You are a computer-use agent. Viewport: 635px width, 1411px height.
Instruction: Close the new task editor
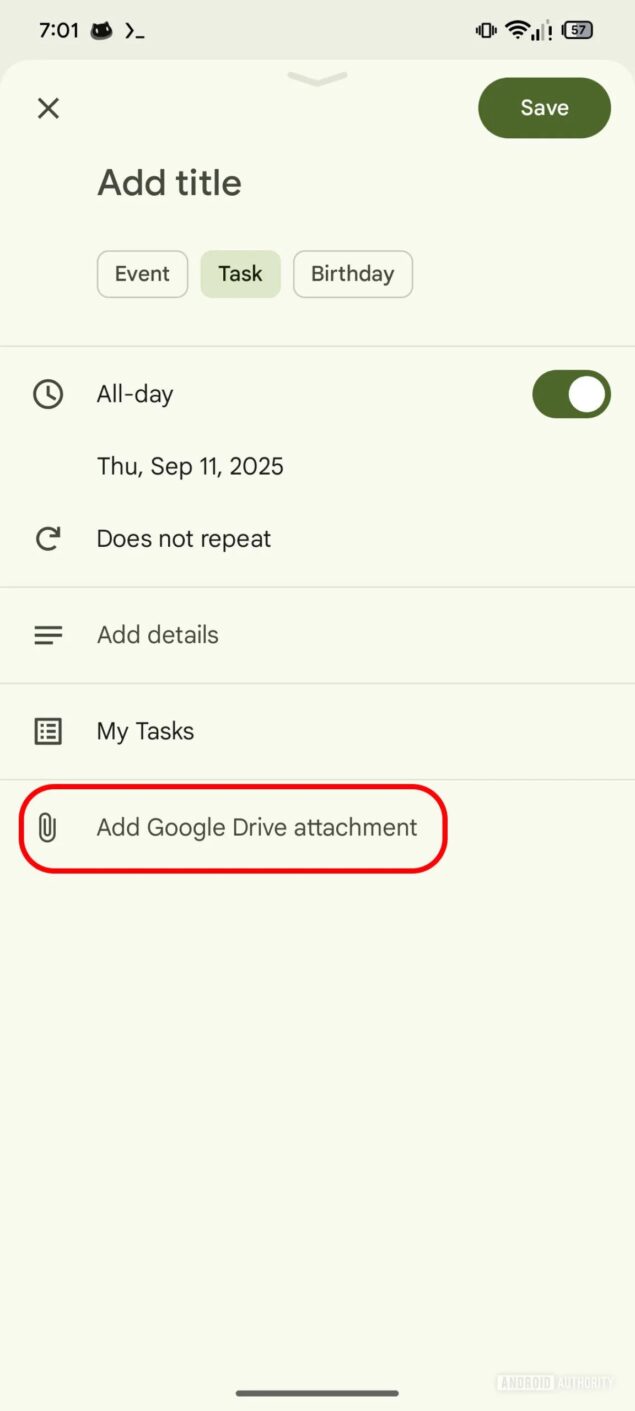click(48, 108)
